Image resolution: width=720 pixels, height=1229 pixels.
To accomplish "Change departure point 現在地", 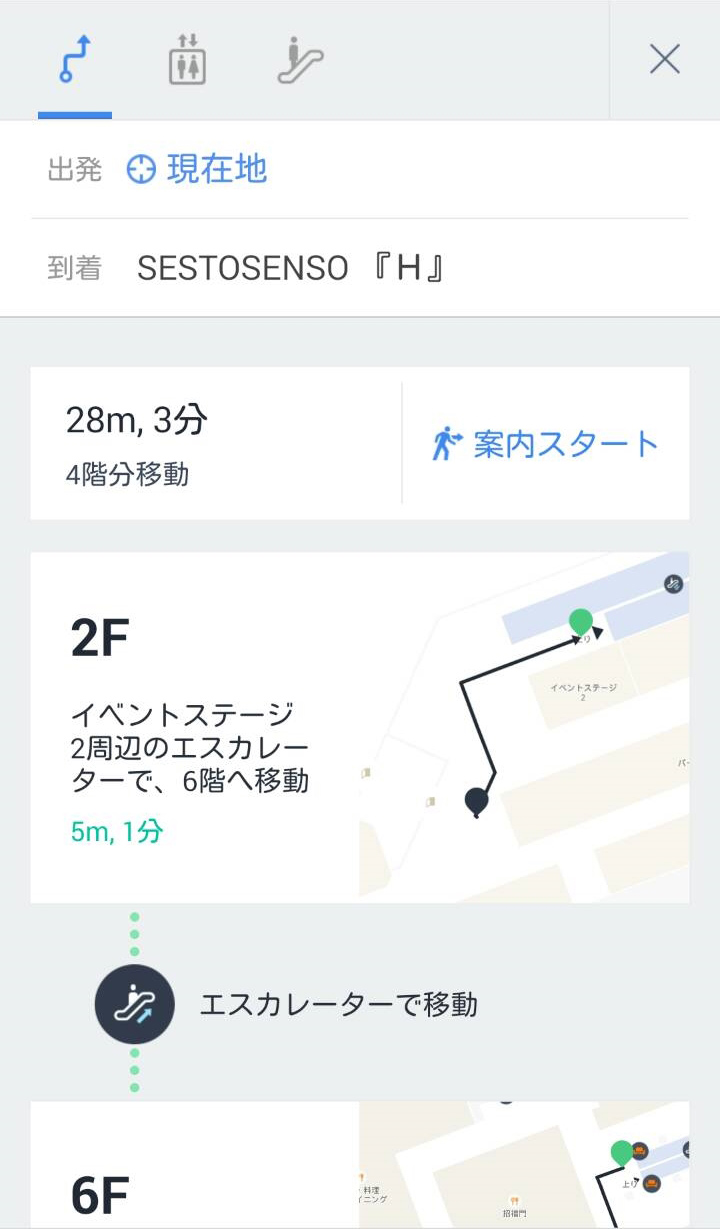I will pos(216,169).
